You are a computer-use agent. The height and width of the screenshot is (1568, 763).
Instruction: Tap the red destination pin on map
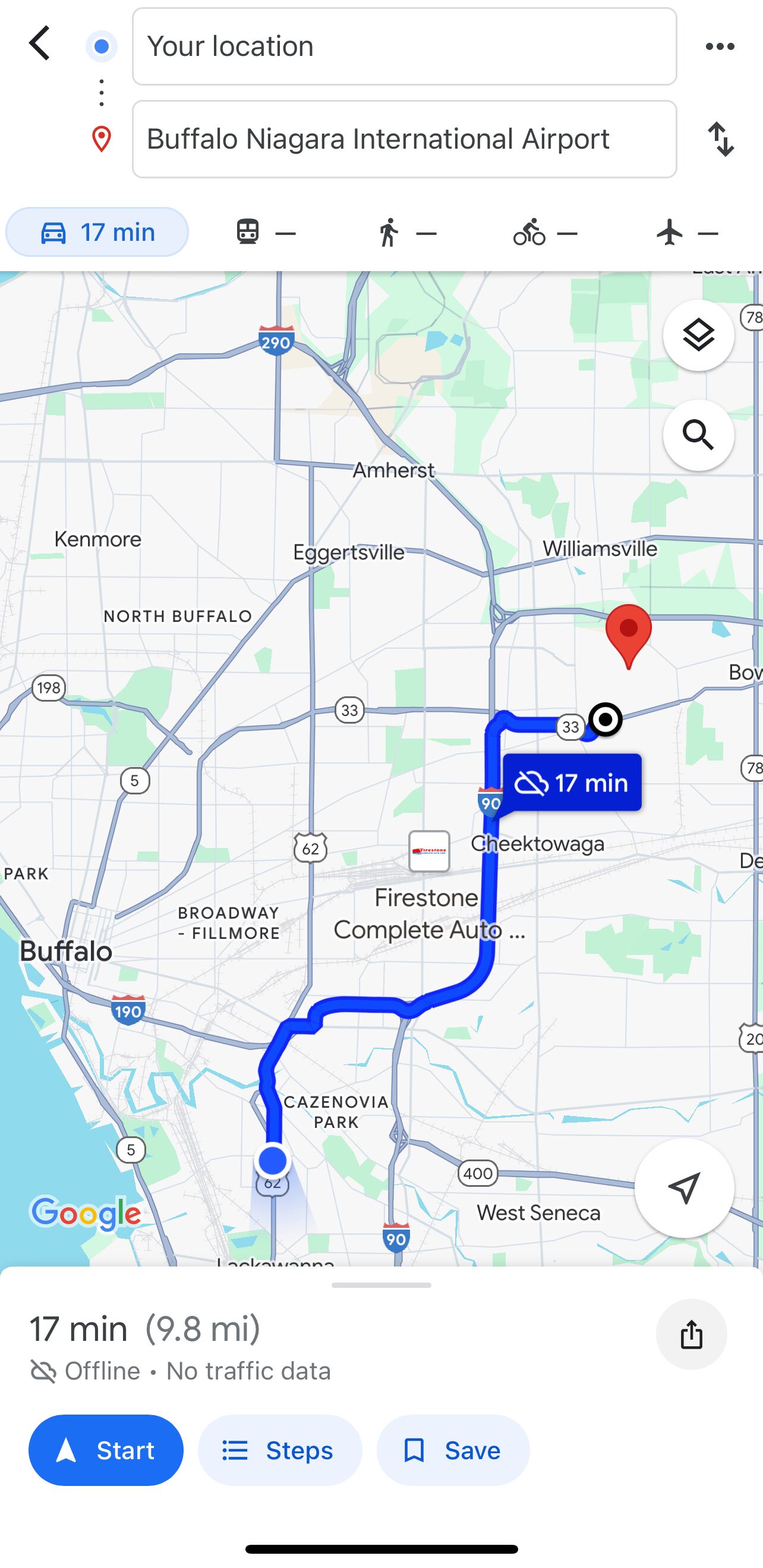[629, 636]
